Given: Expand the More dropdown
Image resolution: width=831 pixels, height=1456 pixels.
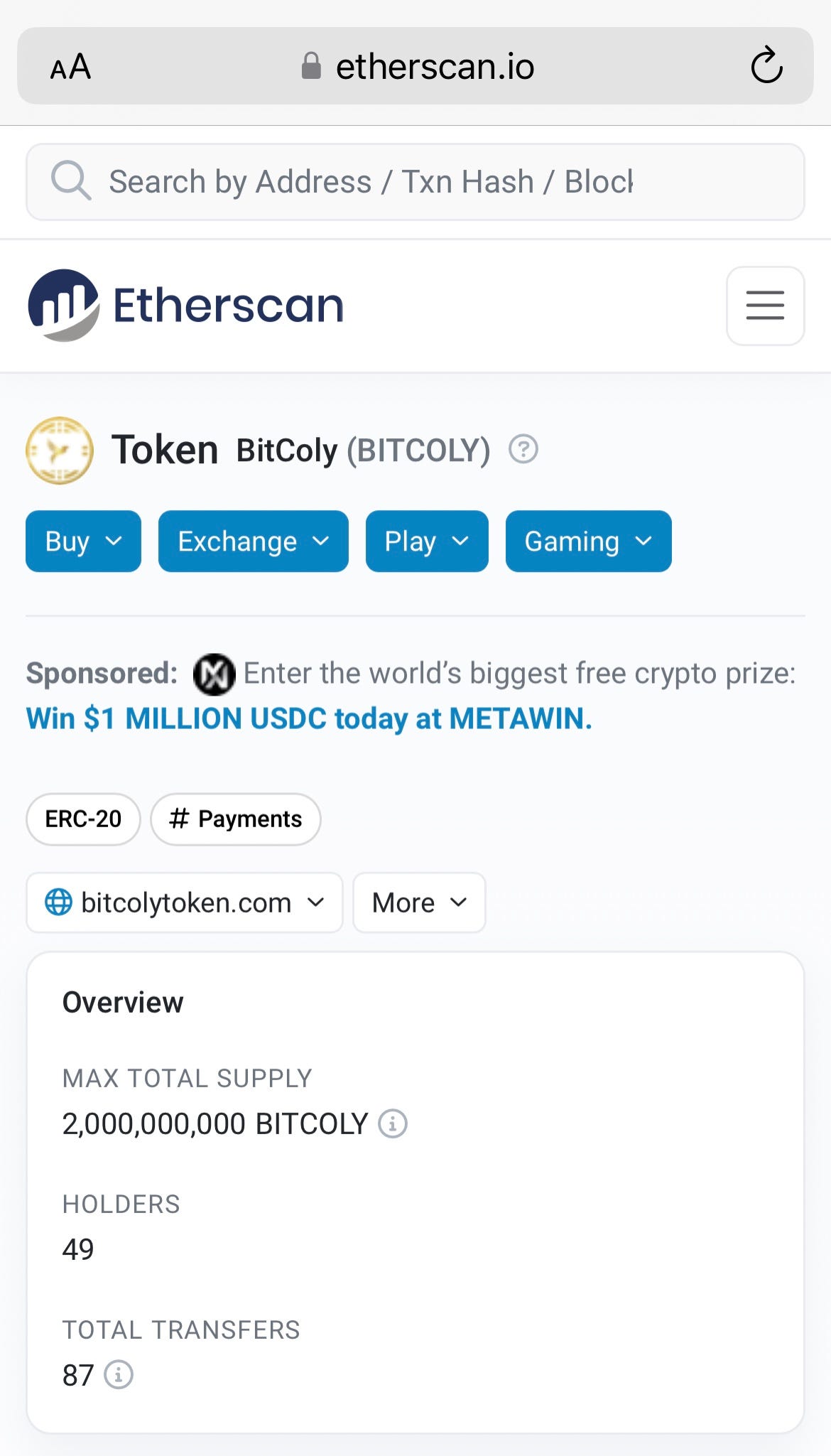Looking at the screenshot, I should click(419, 902).
